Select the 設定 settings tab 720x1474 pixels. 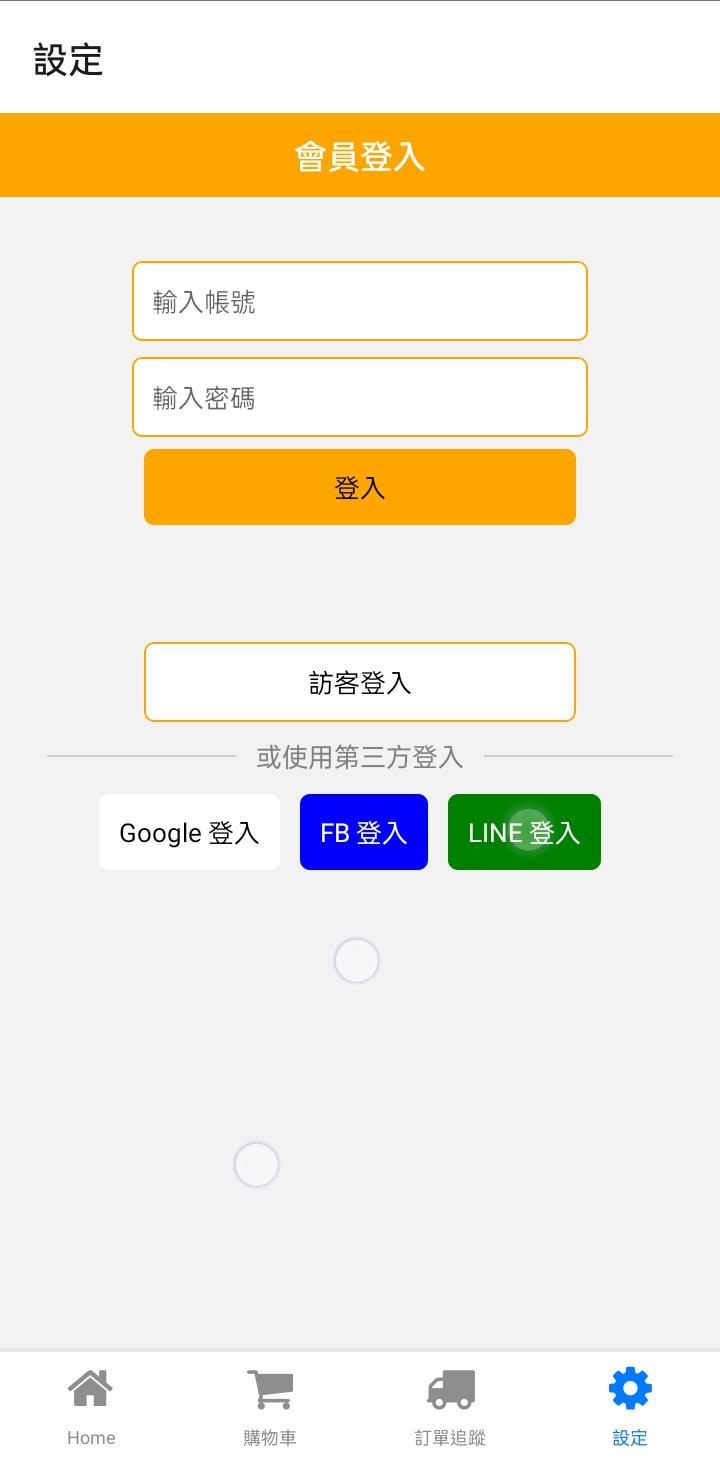(x=630, y=1408)
